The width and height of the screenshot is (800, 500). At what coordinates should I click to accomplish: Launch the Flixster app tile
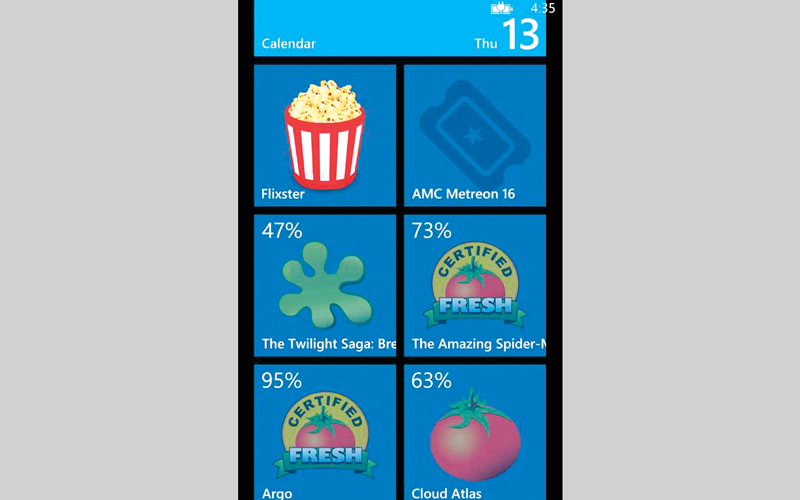(325, 135)
